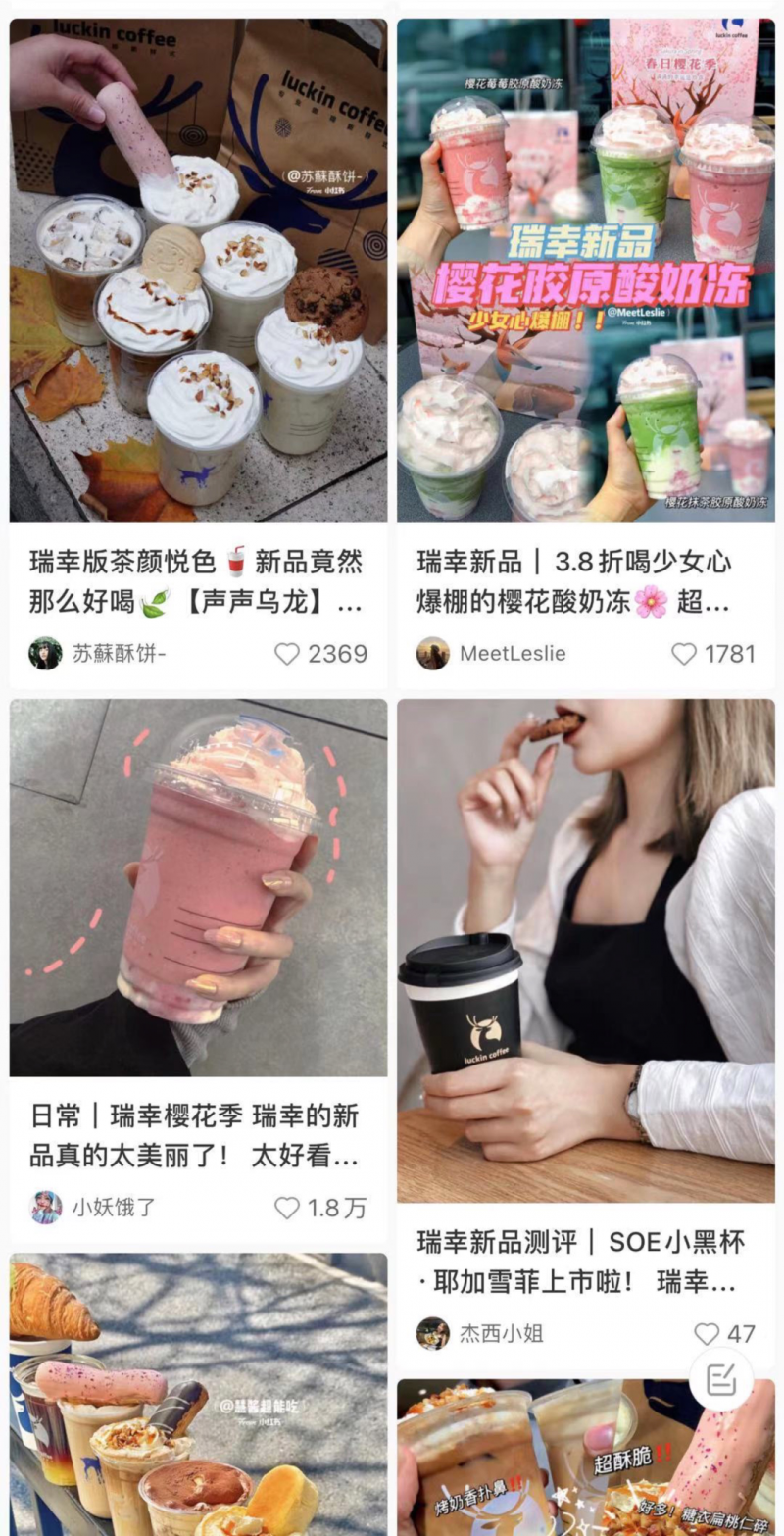Image resolution: width=784 pixels, height=1536 pixels.
Task: Like 杰西小姐's post
Action: 707,1334
